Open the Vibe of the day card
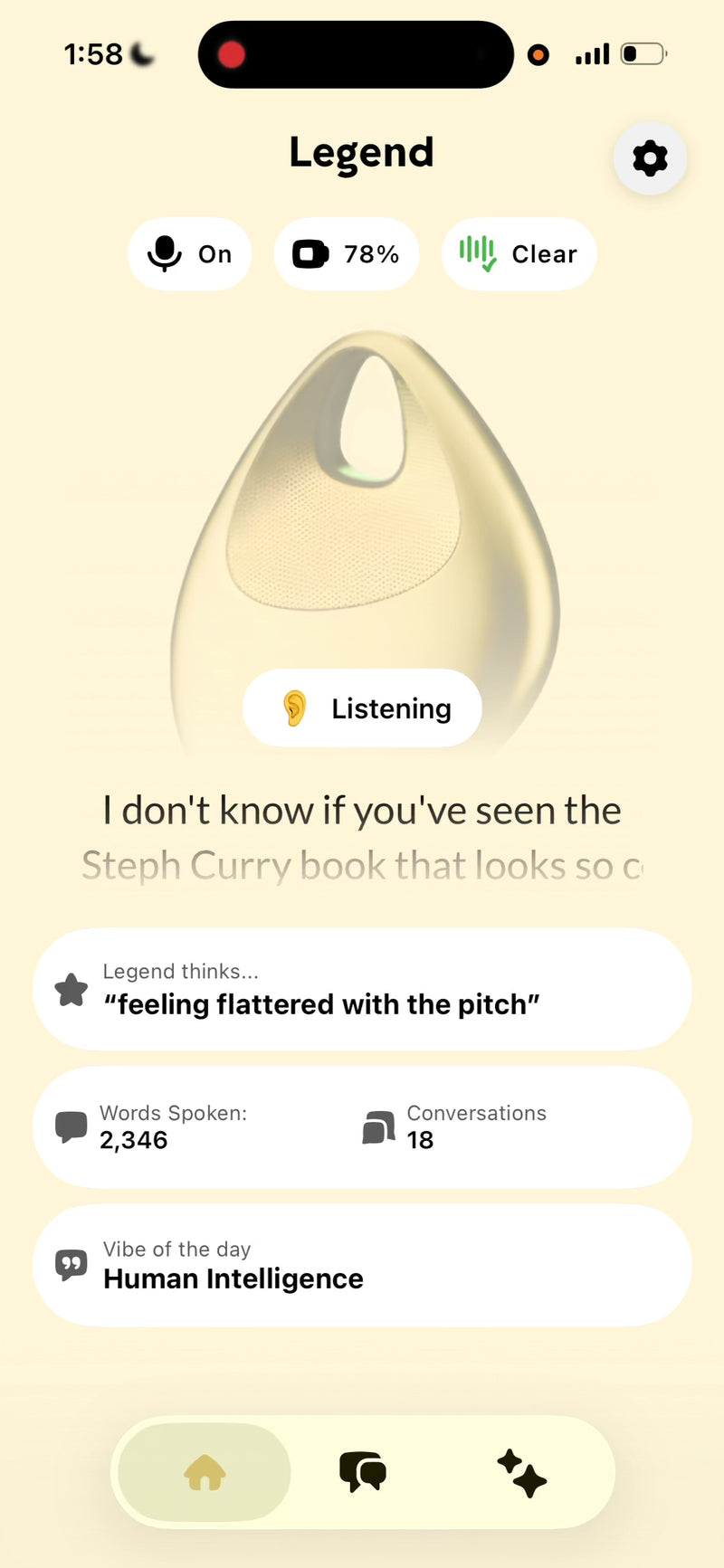This screenshot has width=724, height=1568. [x=362, y=1266]
